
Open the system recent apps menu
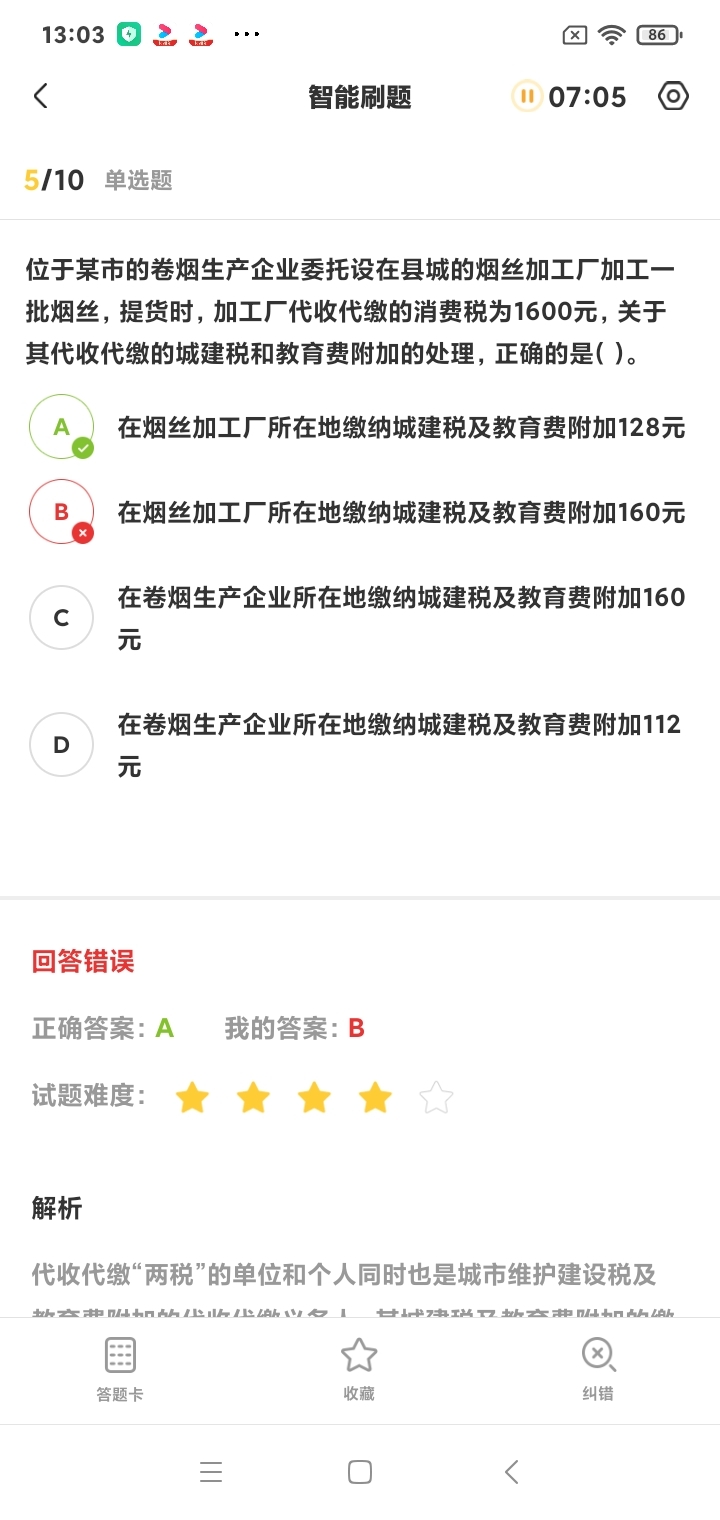[211, 1472]
